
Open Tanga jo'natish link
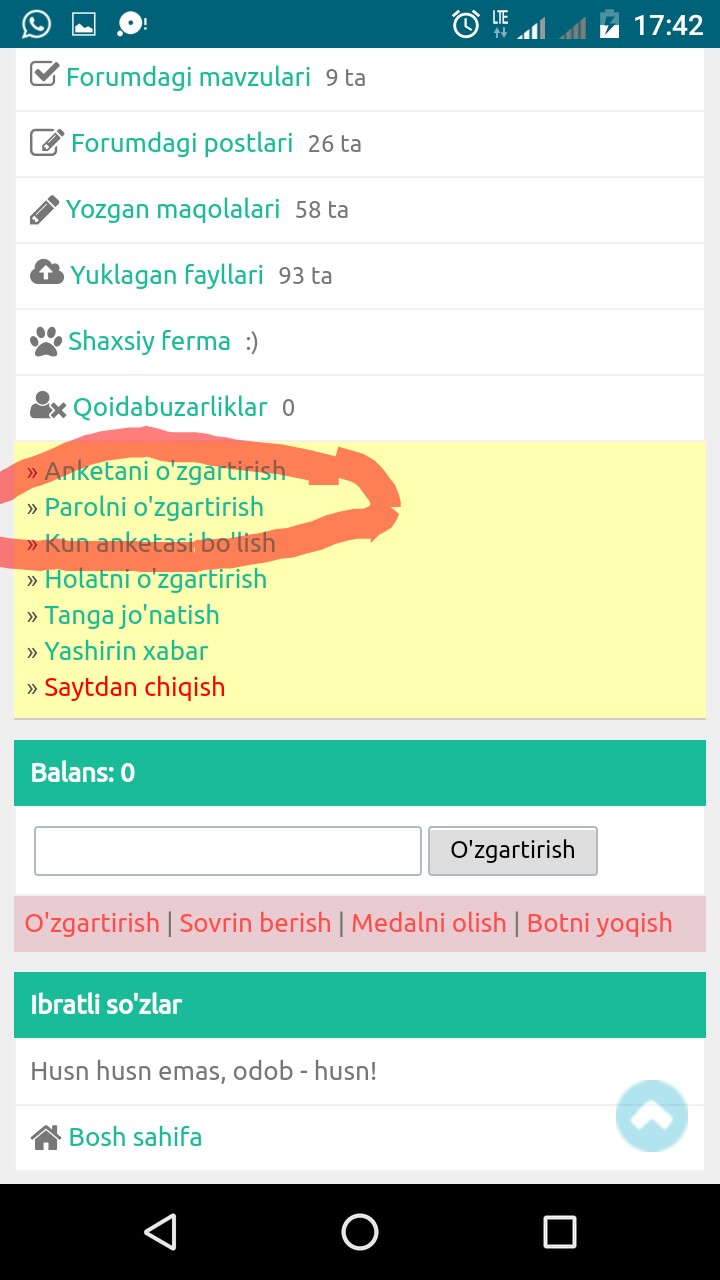pos(131,615)
